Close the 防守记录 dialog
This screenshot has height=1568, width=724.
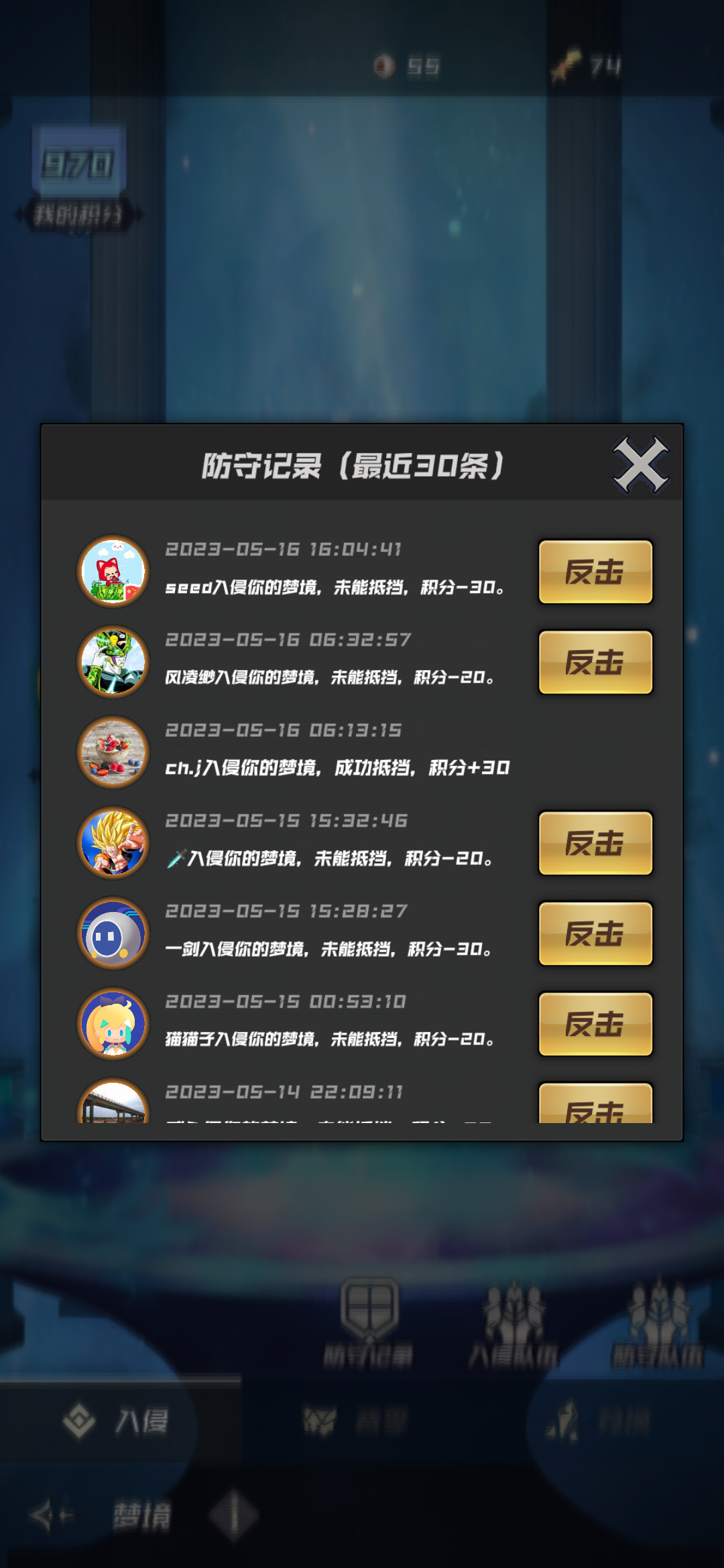640,464
